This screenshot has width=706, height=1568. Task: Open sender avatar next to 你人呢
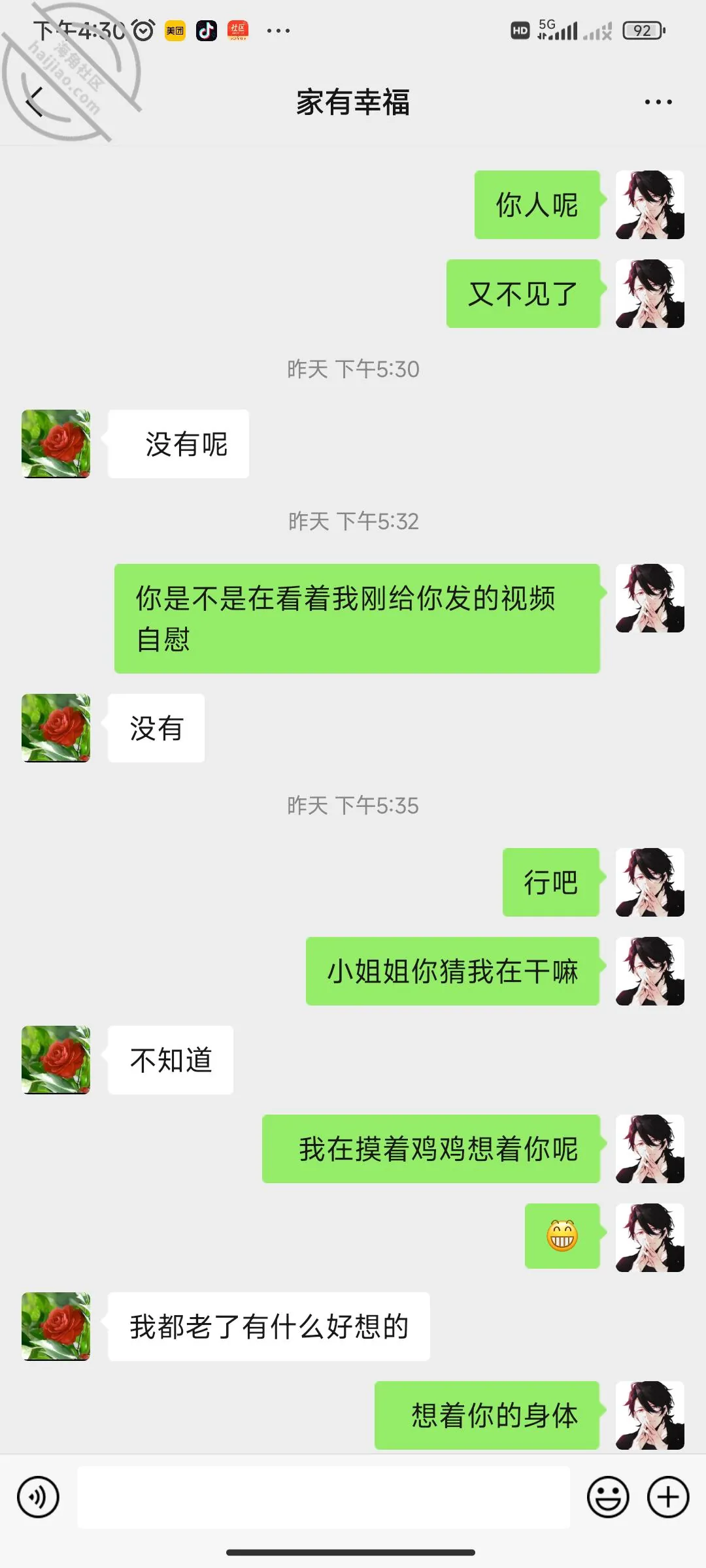pos(650,204)
